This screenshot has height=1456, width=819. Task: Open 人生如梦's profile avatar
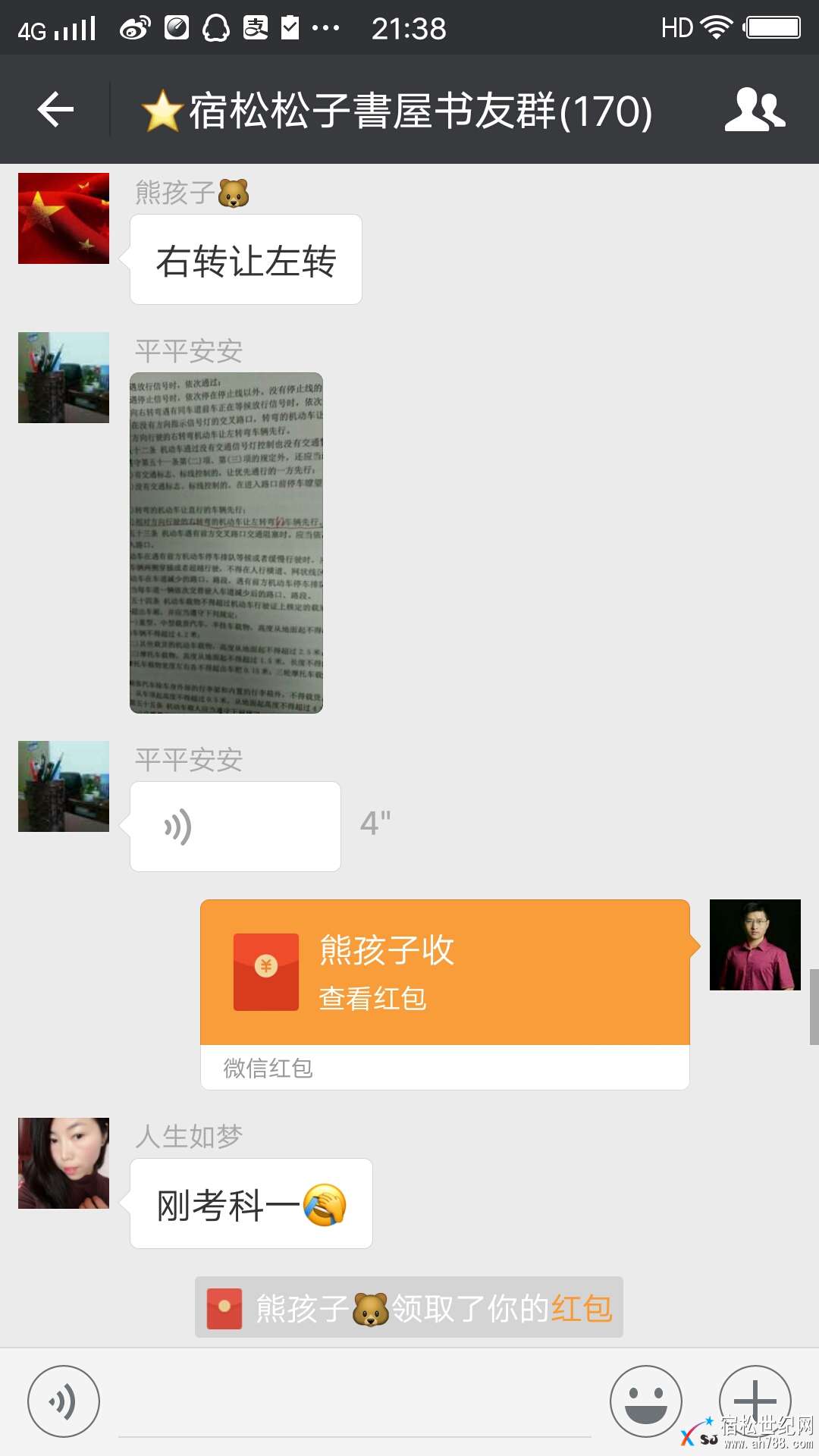pyautogui.click(x=64, y=1163)
